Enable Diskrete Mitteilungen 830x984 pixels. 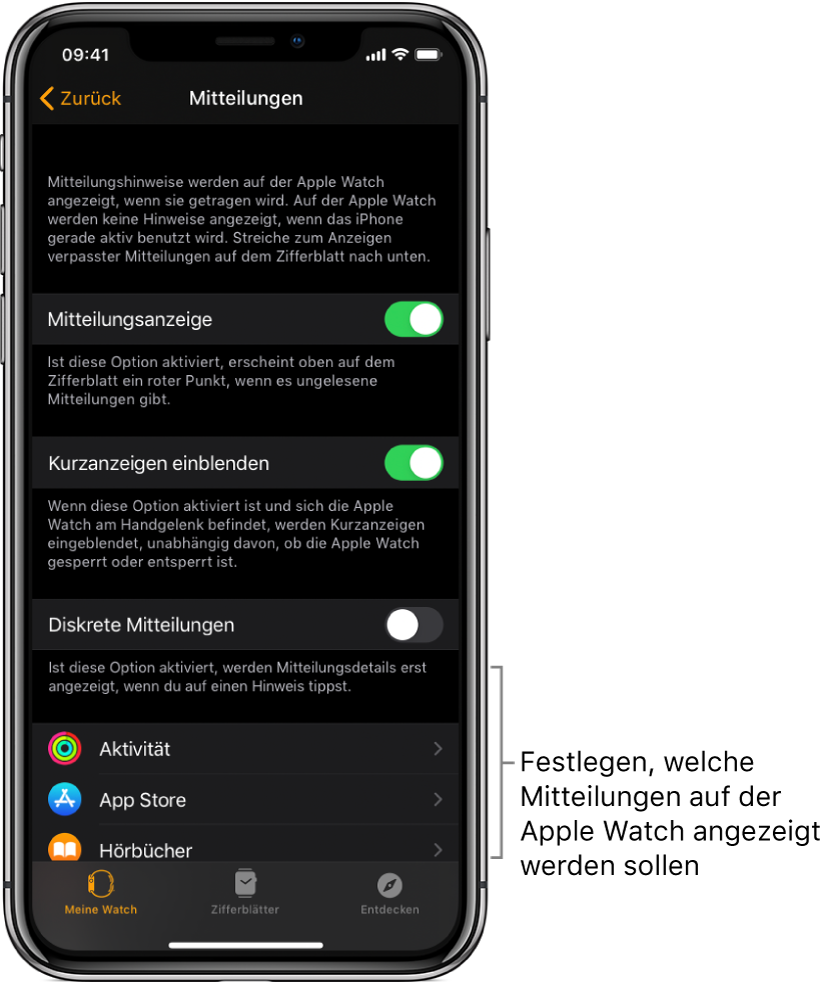tap(413, 626)
